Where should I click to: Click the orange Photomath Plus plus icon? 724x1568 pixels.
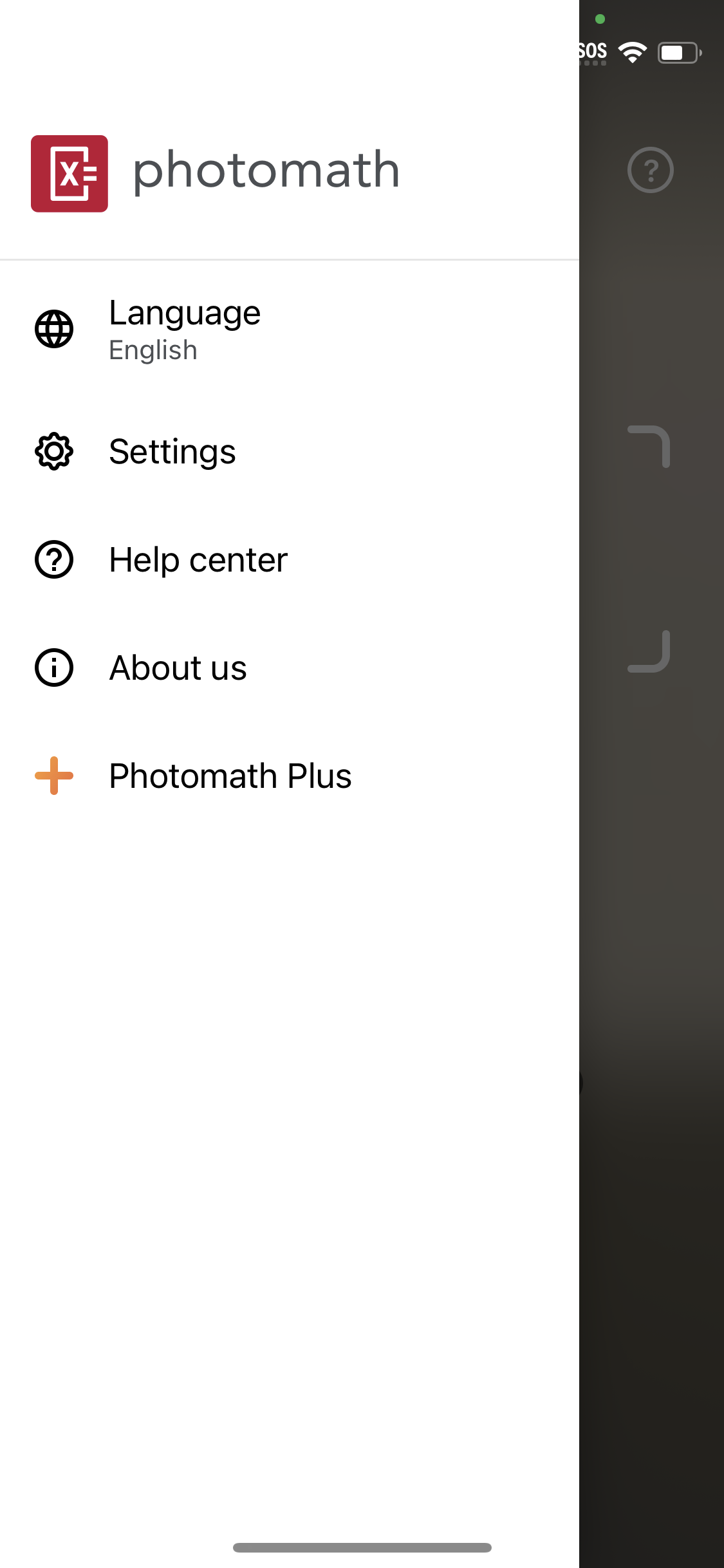[54, 776]
